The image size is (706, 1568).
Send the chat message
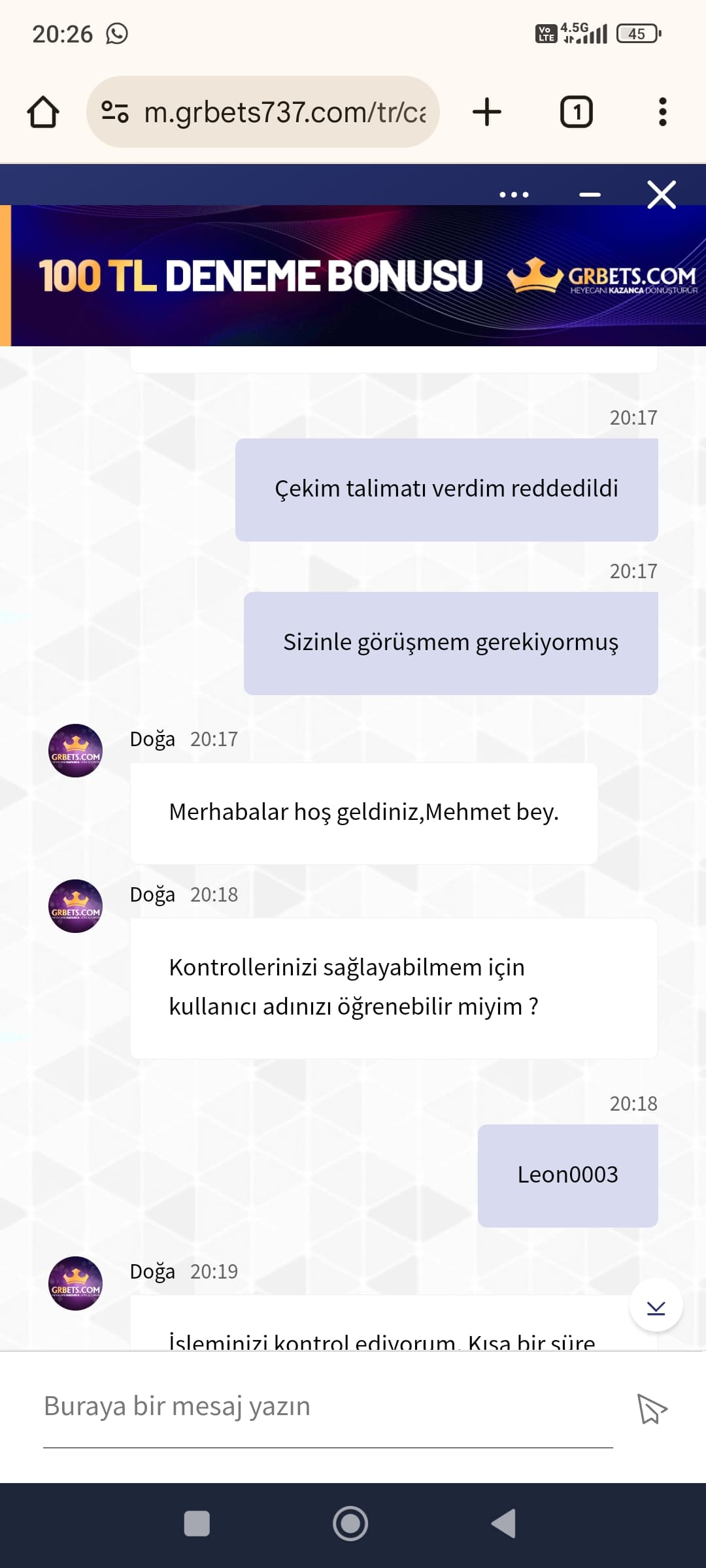(x=652, y=1408)
